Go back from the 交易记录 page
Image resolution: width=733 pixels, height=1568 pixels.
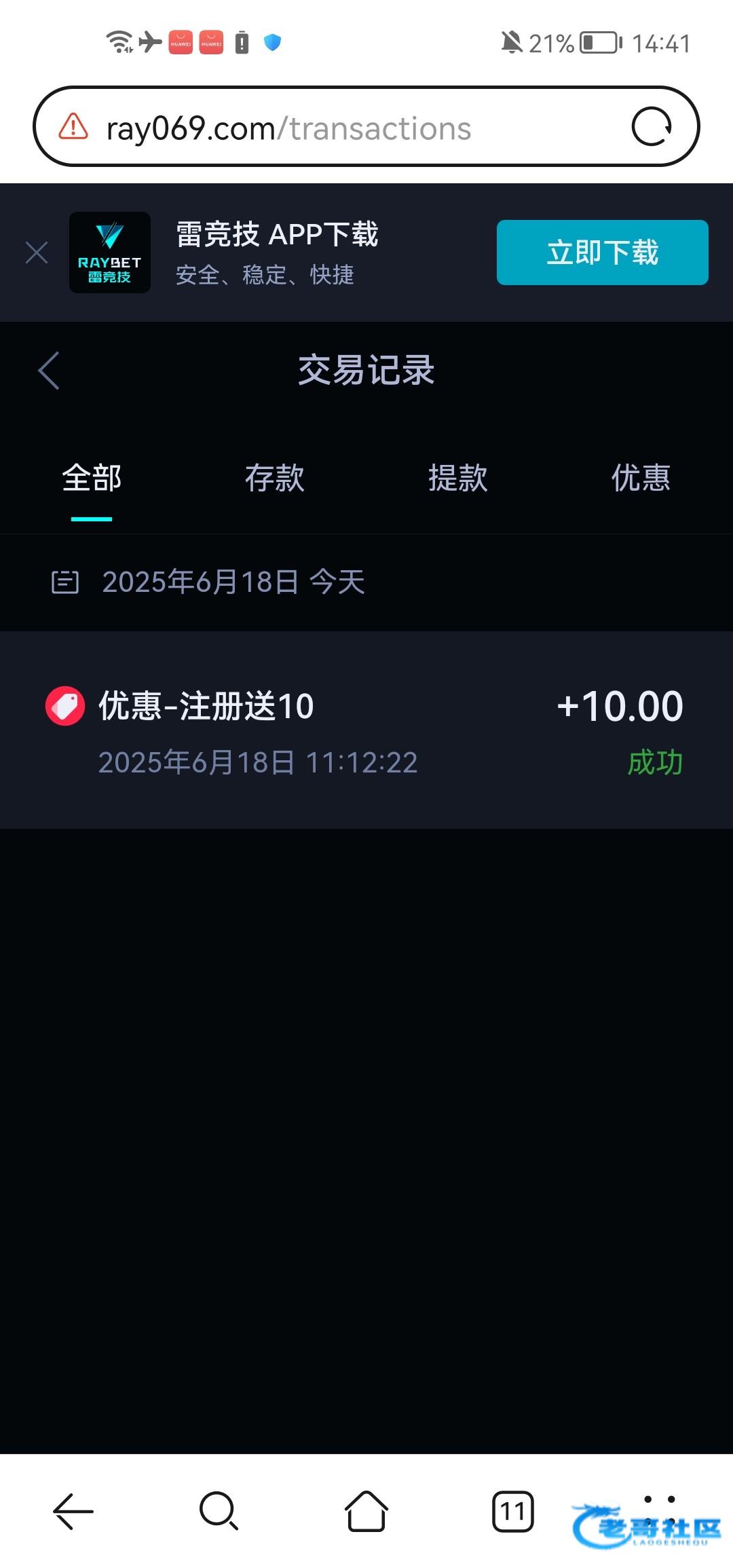point(49,371)
